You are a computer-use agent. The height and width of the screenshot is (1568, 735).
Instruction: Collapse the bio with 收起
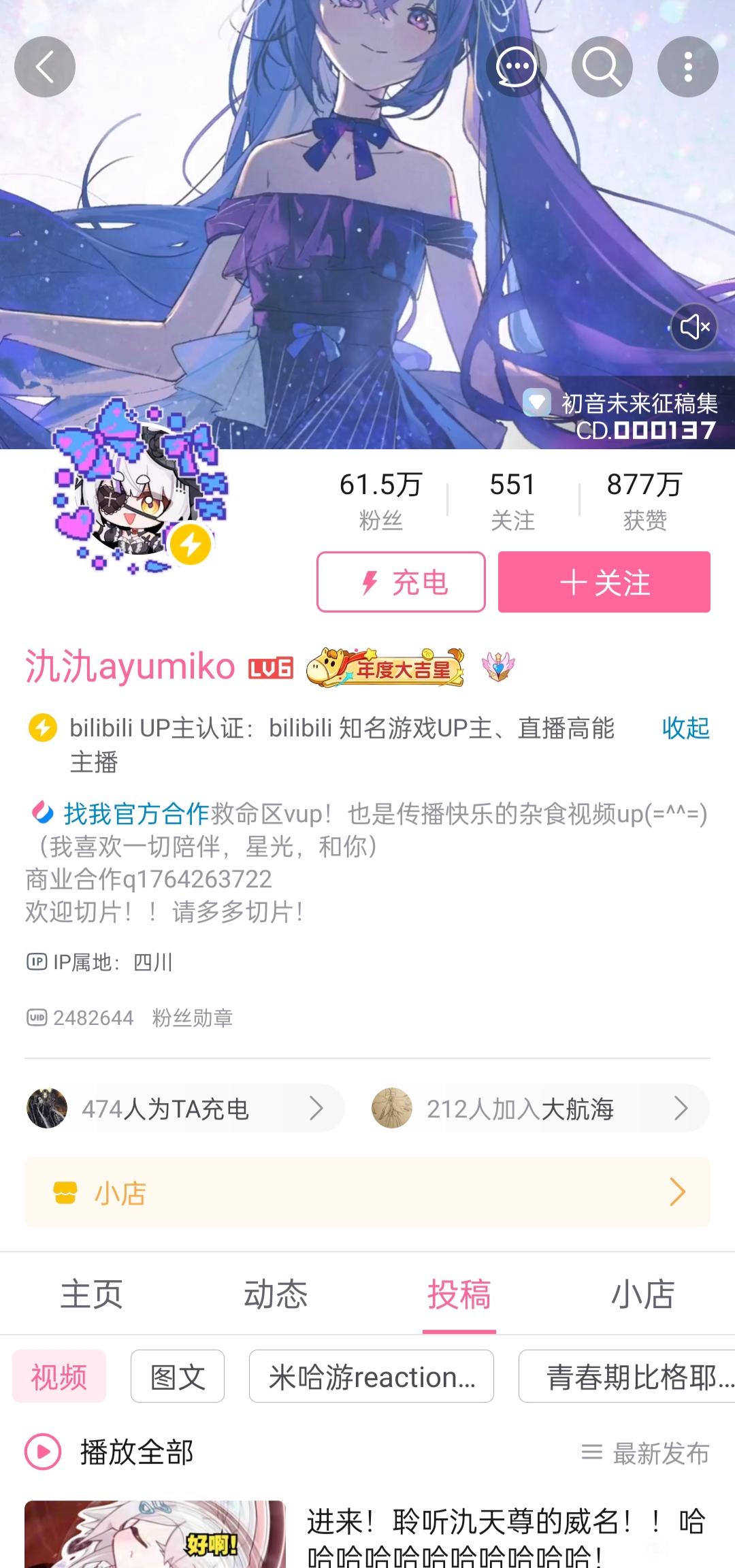click(x=685, y=728)
